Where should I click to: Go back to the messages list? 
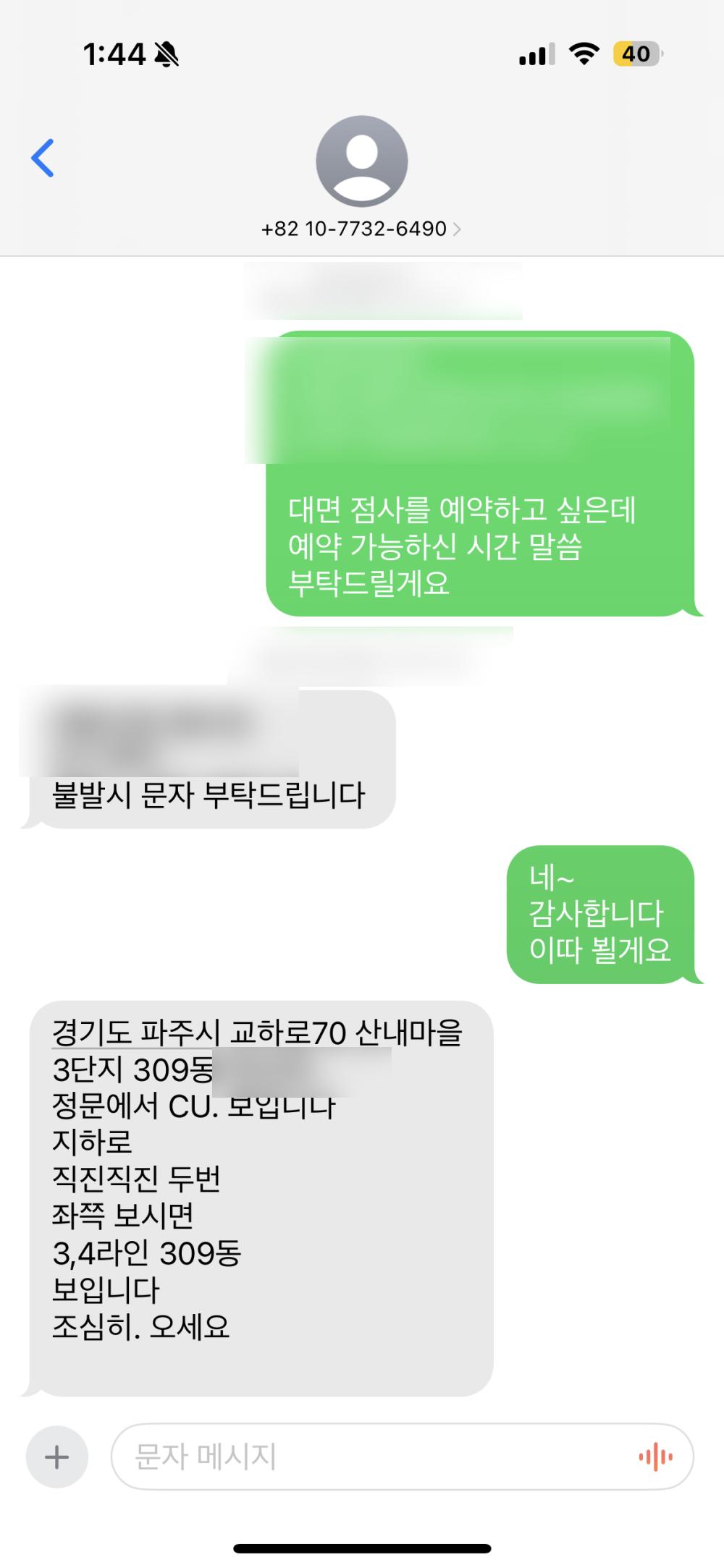[42, 157]
